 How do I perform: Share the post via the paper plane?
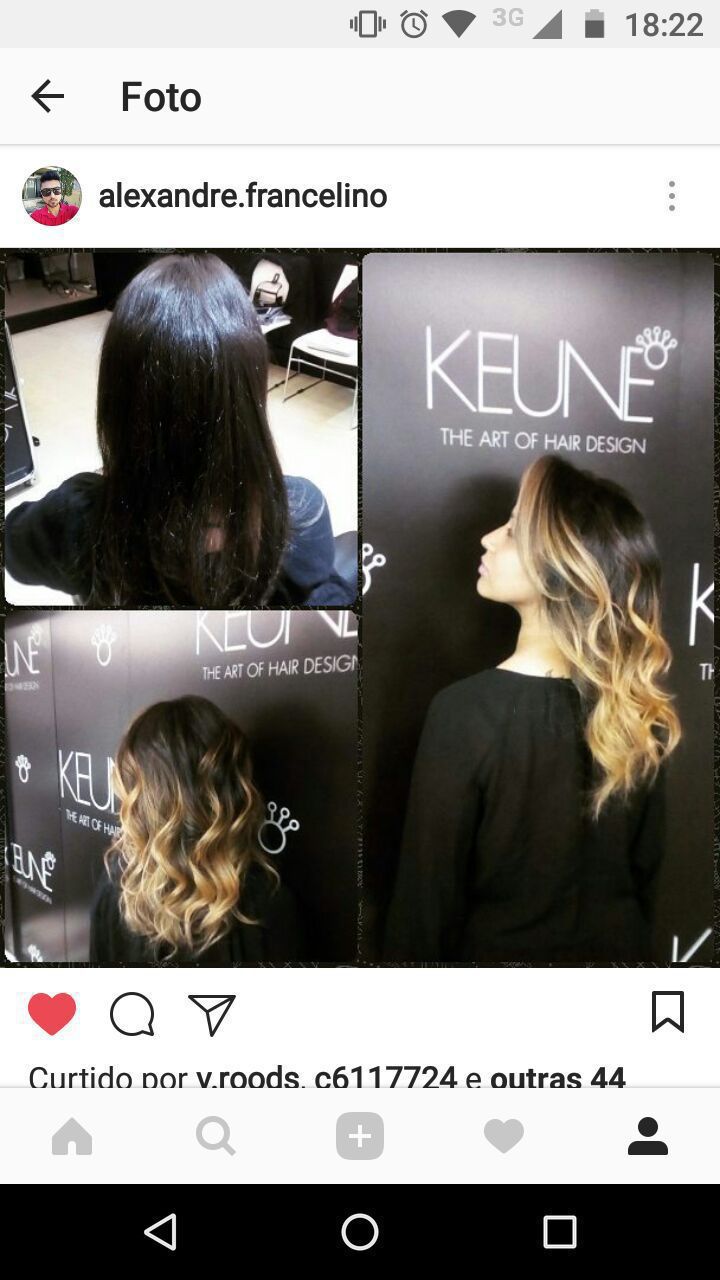(x=212, y=1014)
